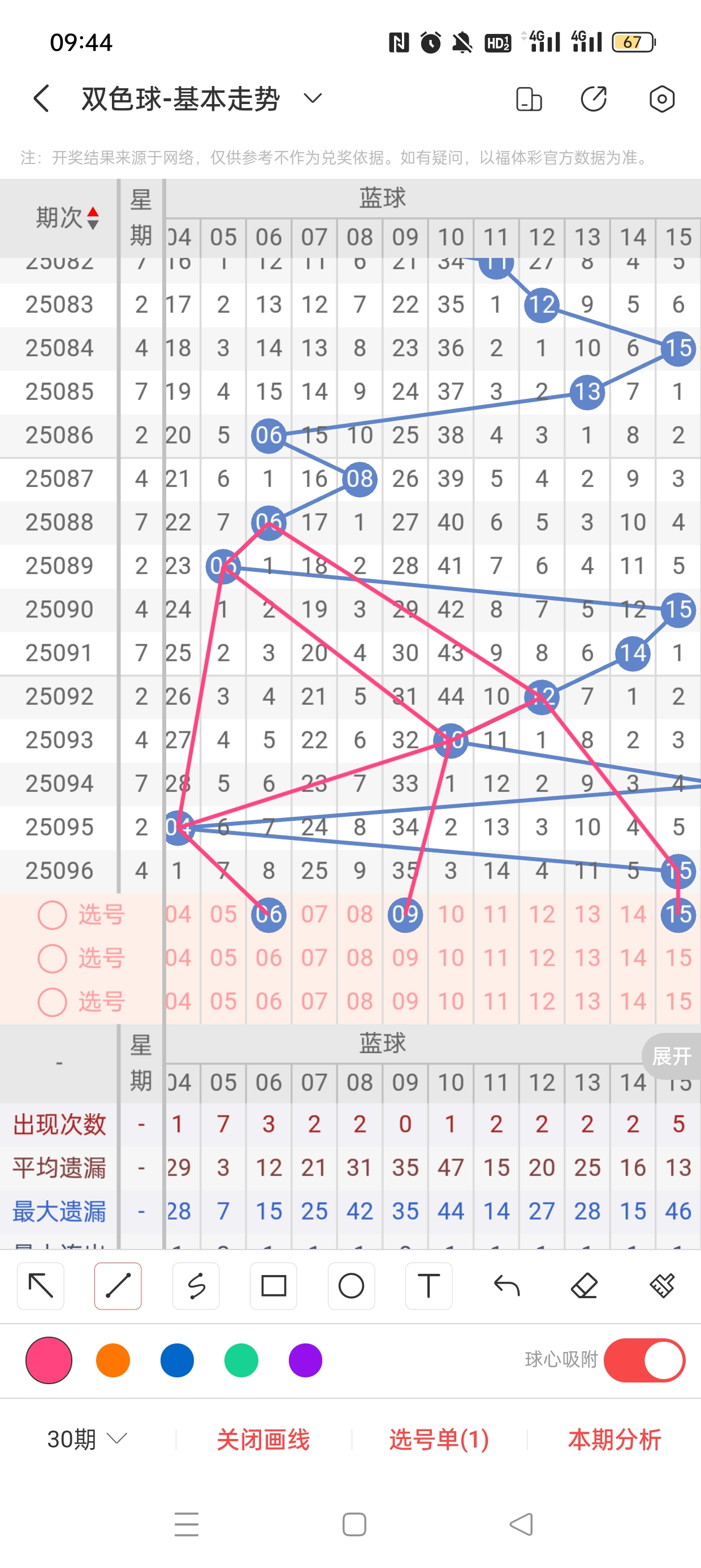Open the hexagon settings icon
This screenshot has height=1568, width=701.
661,98
